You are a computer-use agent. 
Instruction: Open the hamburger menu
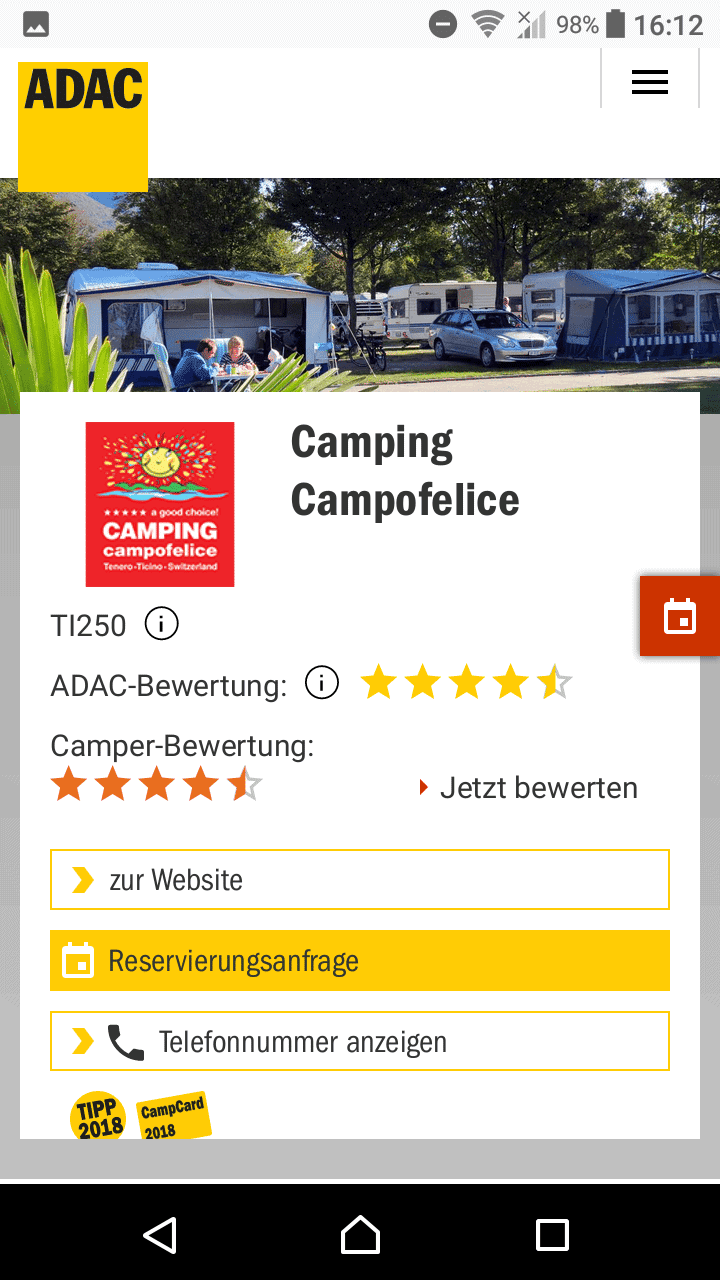click(650, 82)
